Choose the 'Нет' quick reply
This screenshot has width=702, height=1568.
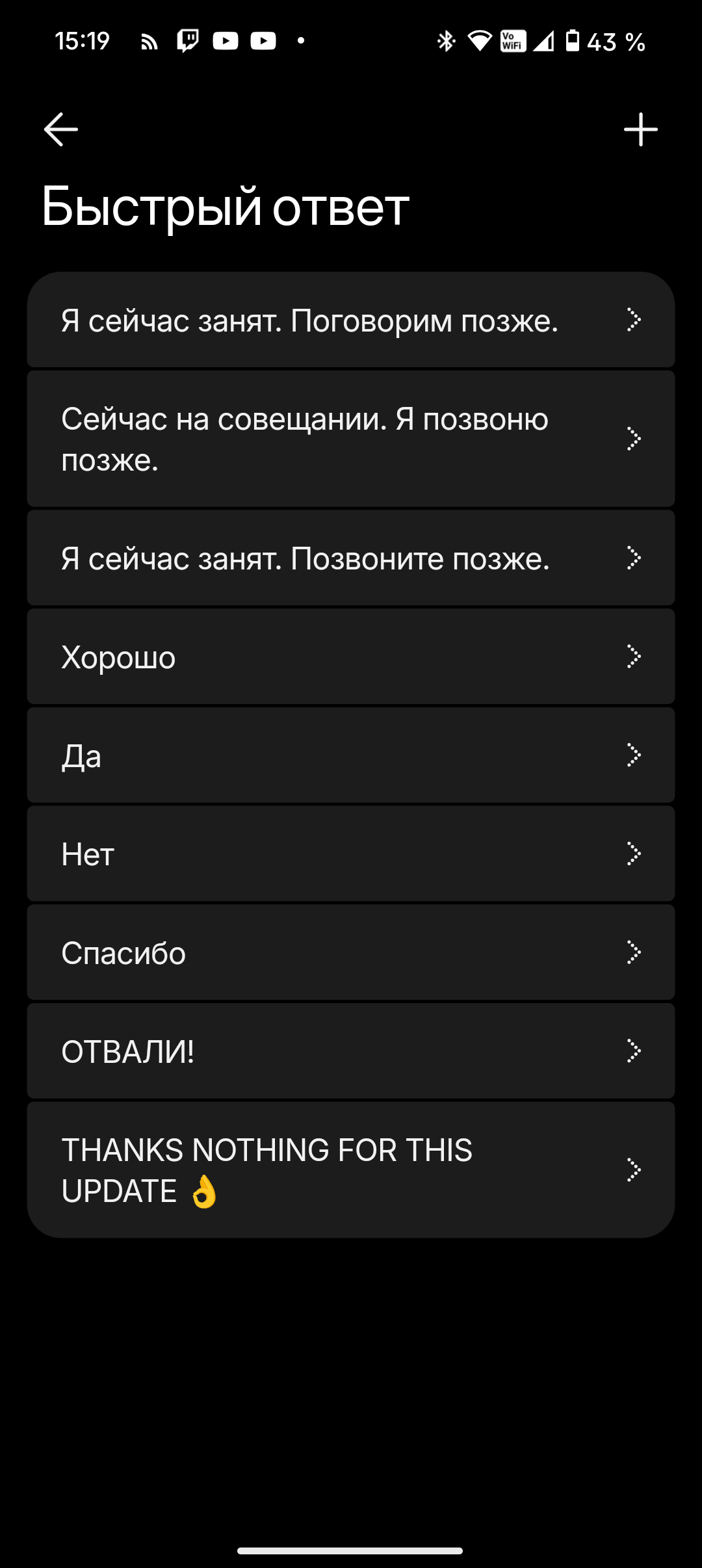tap(351, 854)
